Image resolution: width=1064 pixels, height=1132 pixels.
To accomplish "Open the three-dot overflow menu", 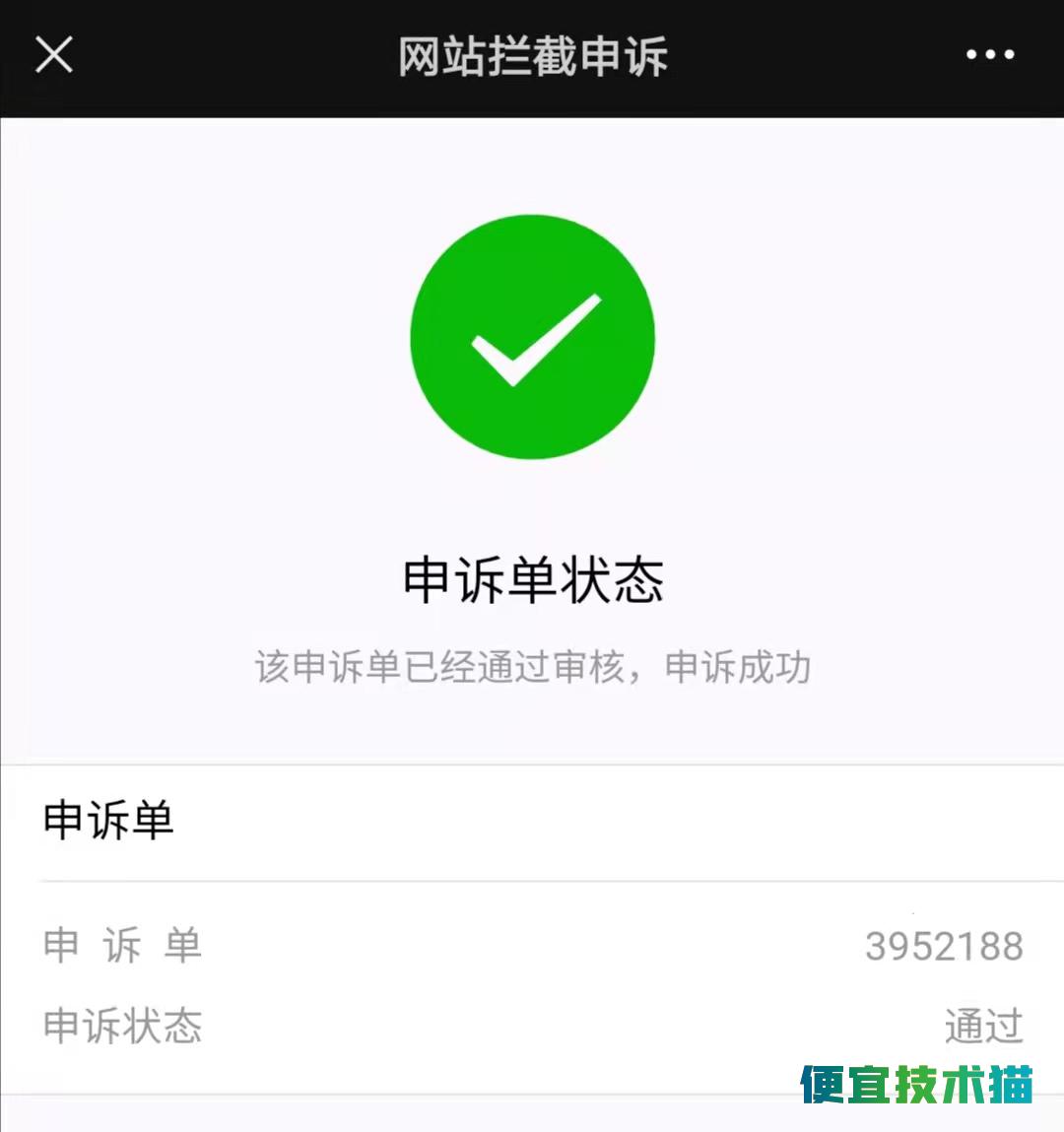I will (990, 55).
